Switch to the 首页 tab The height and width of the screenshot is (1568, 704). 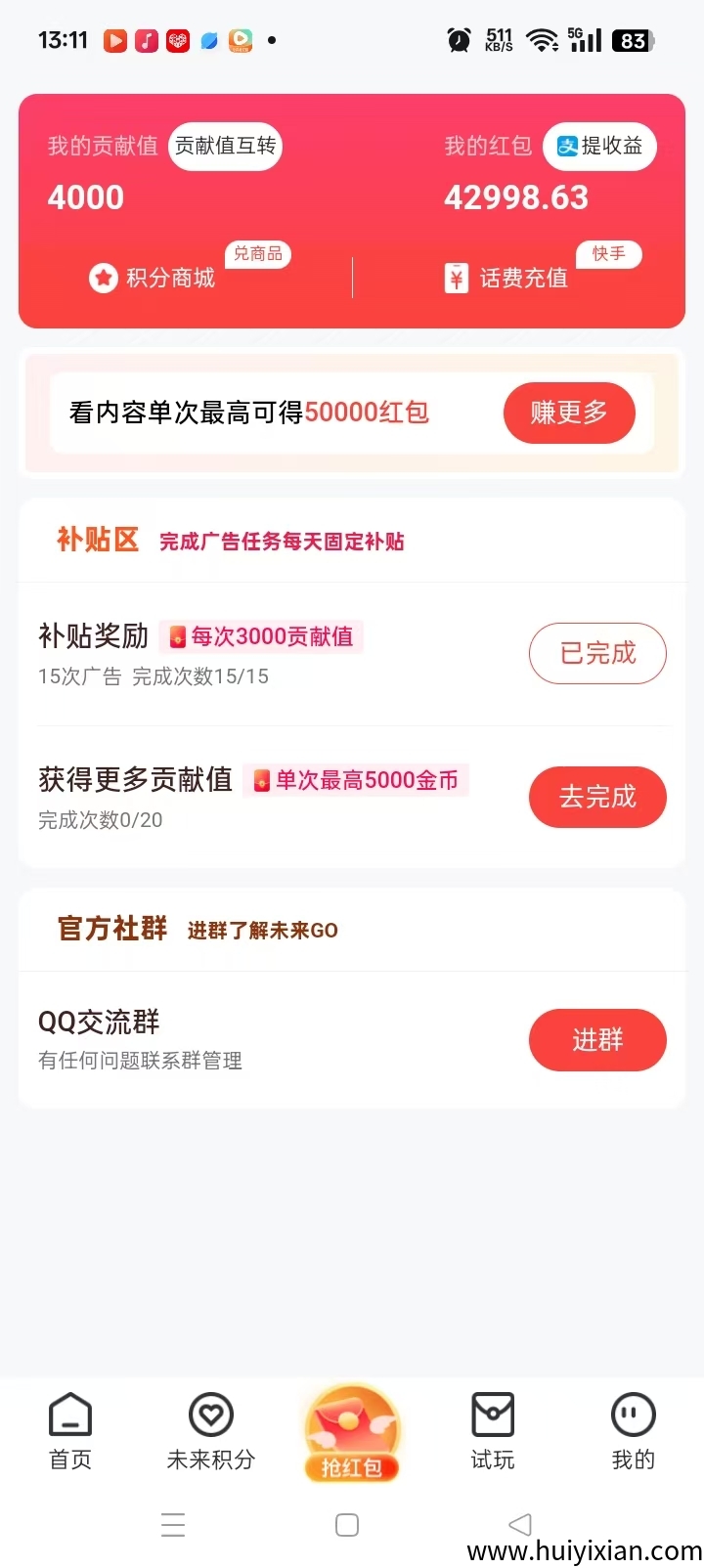(70, 1432)
